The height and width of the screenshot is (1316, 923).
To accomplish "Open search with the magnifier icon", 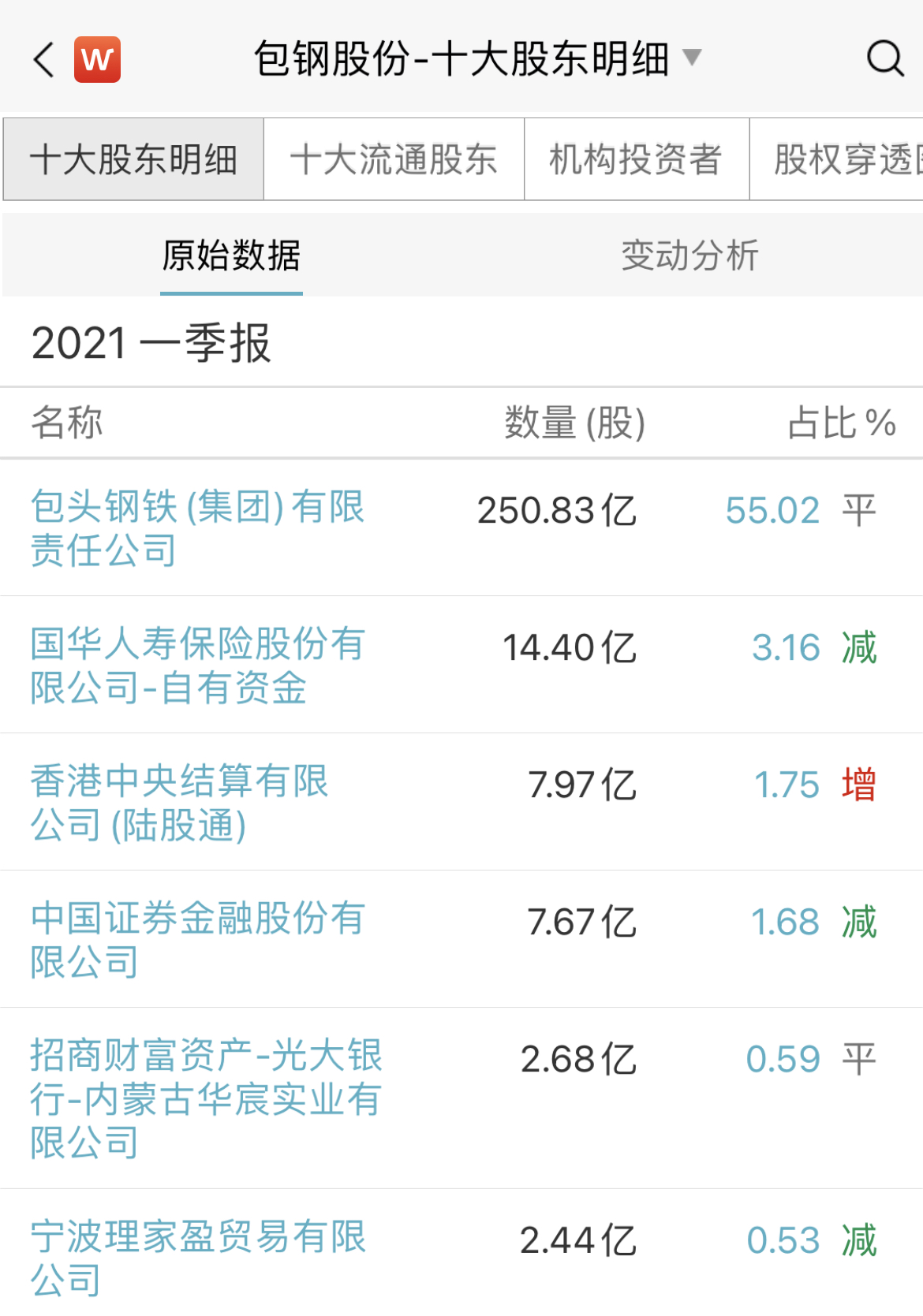I will [884, 58].
